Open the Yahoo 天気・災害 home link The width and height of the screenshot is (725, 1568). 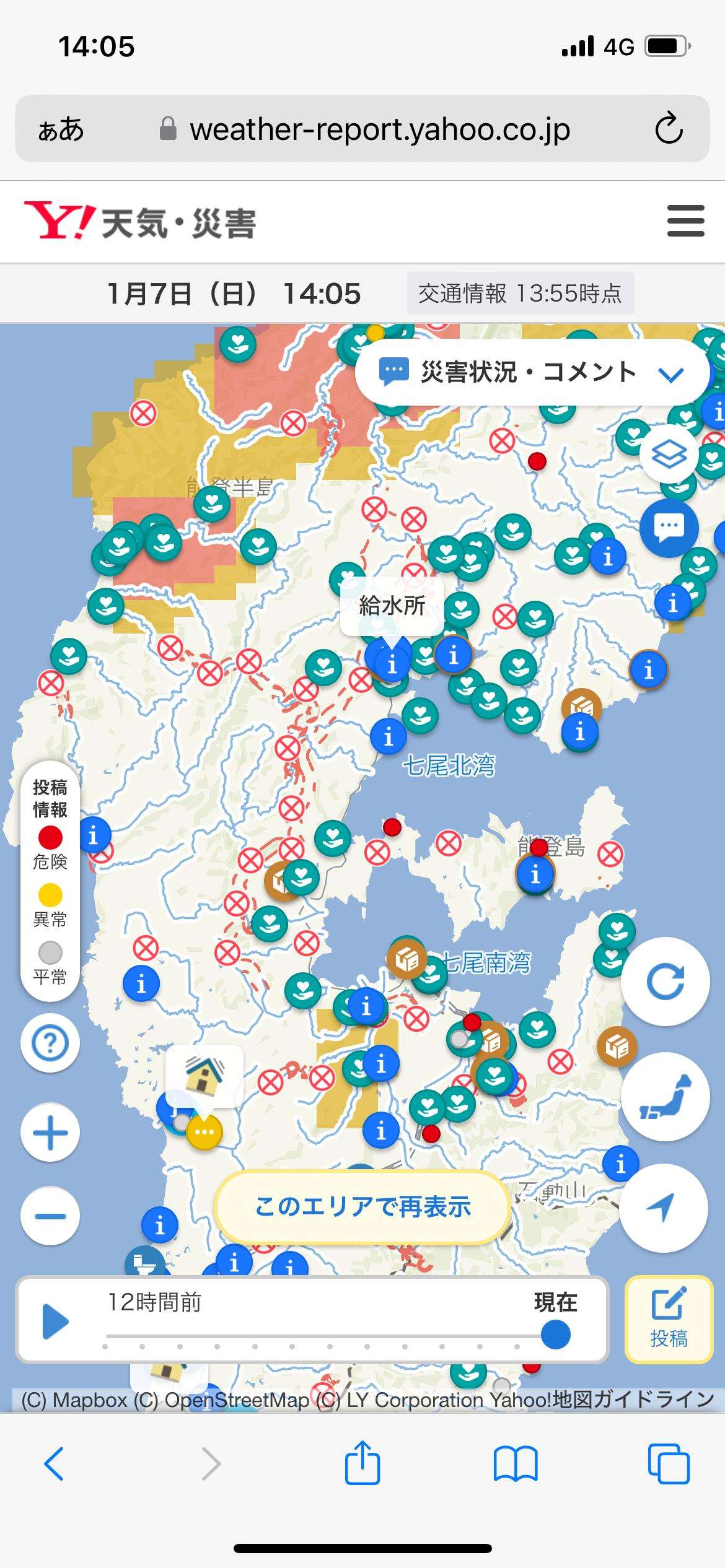point(140,222)
